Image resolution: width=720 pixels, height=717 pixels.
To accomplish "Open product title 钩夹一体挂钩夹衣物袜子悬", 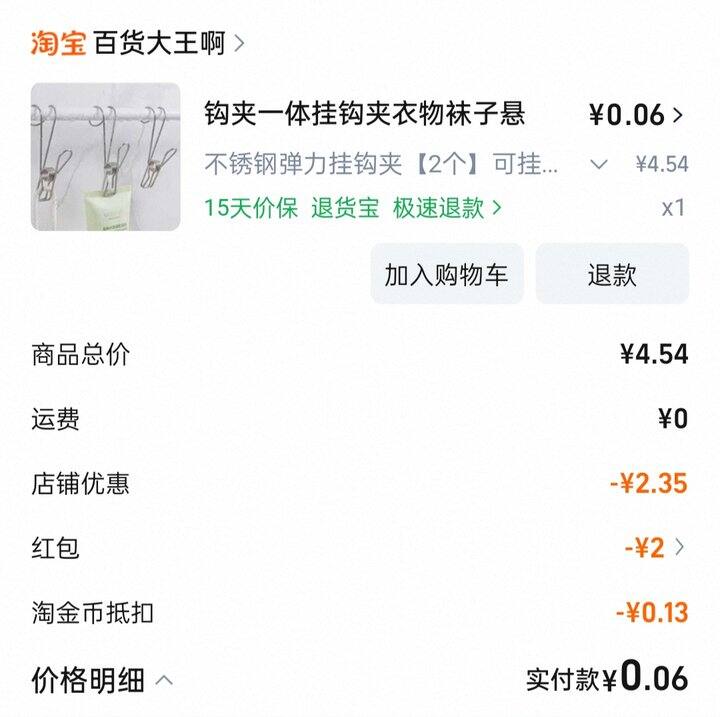I will pyautogui.click(x=365, y=114).
